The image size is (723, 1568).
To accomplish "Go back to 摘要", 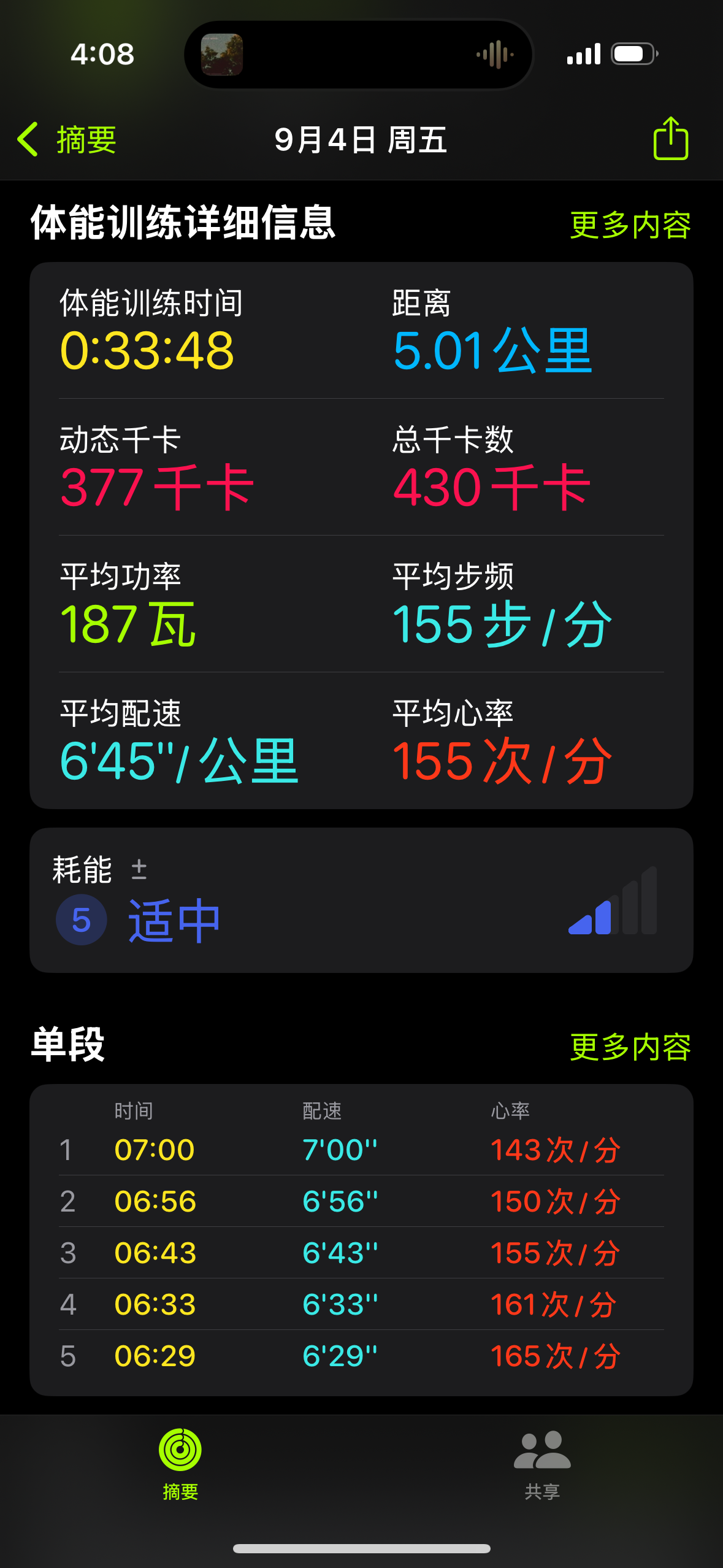I will (67, 140).
